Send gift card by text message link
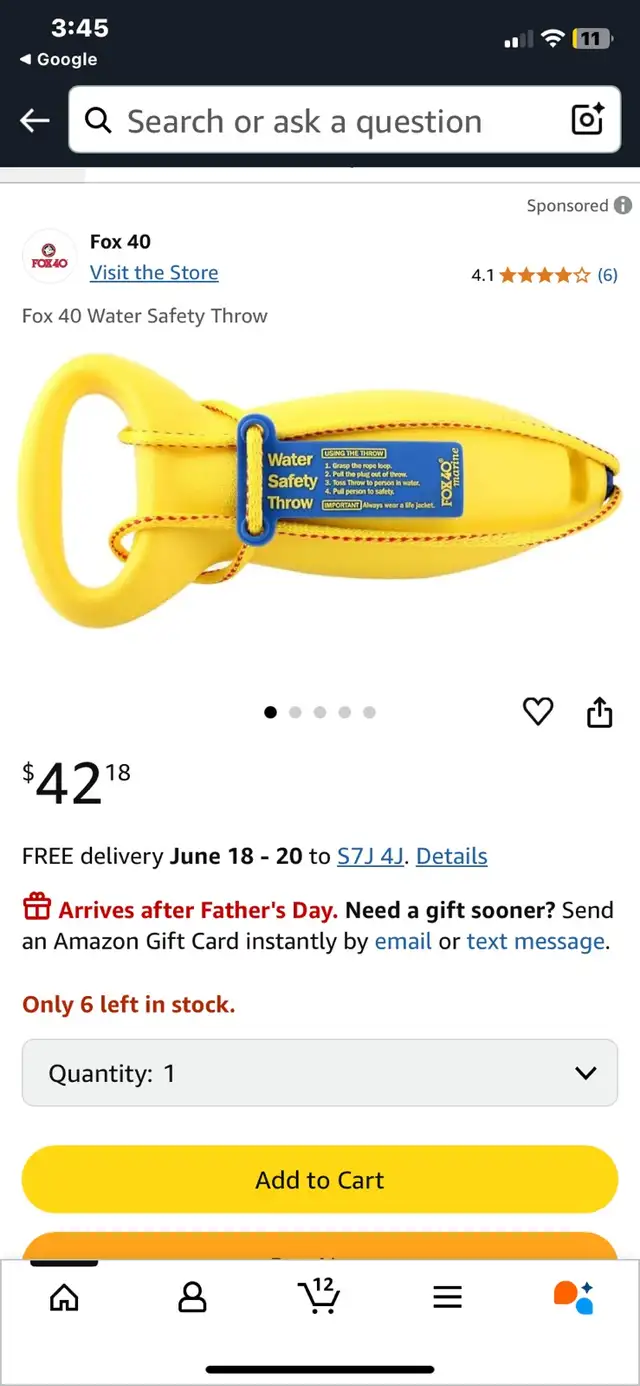Image resolution: width=640 pixels, height=1386 pixels. pyautogui.click(x=536, y=942)
